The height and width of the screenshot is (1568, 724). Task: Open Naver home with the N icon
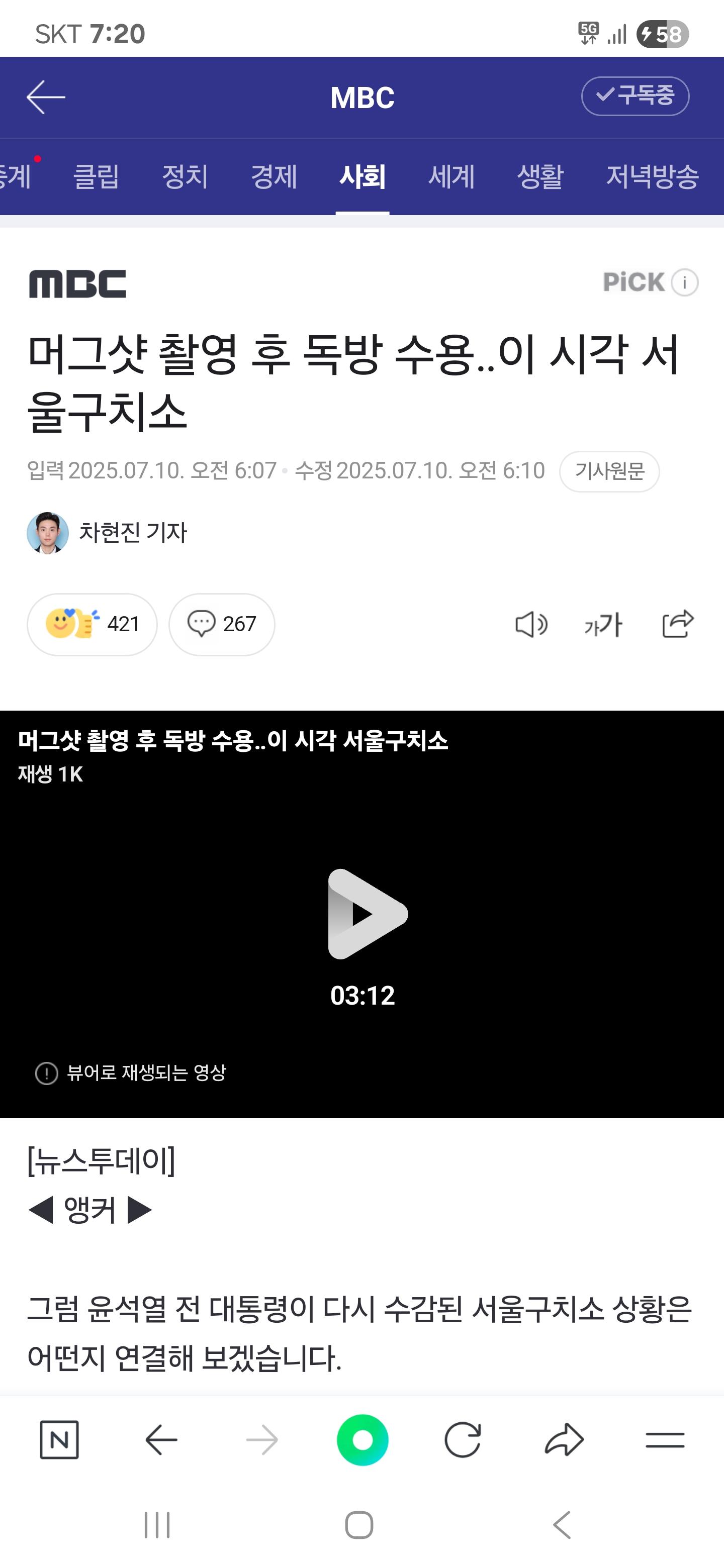[59, 1440]
